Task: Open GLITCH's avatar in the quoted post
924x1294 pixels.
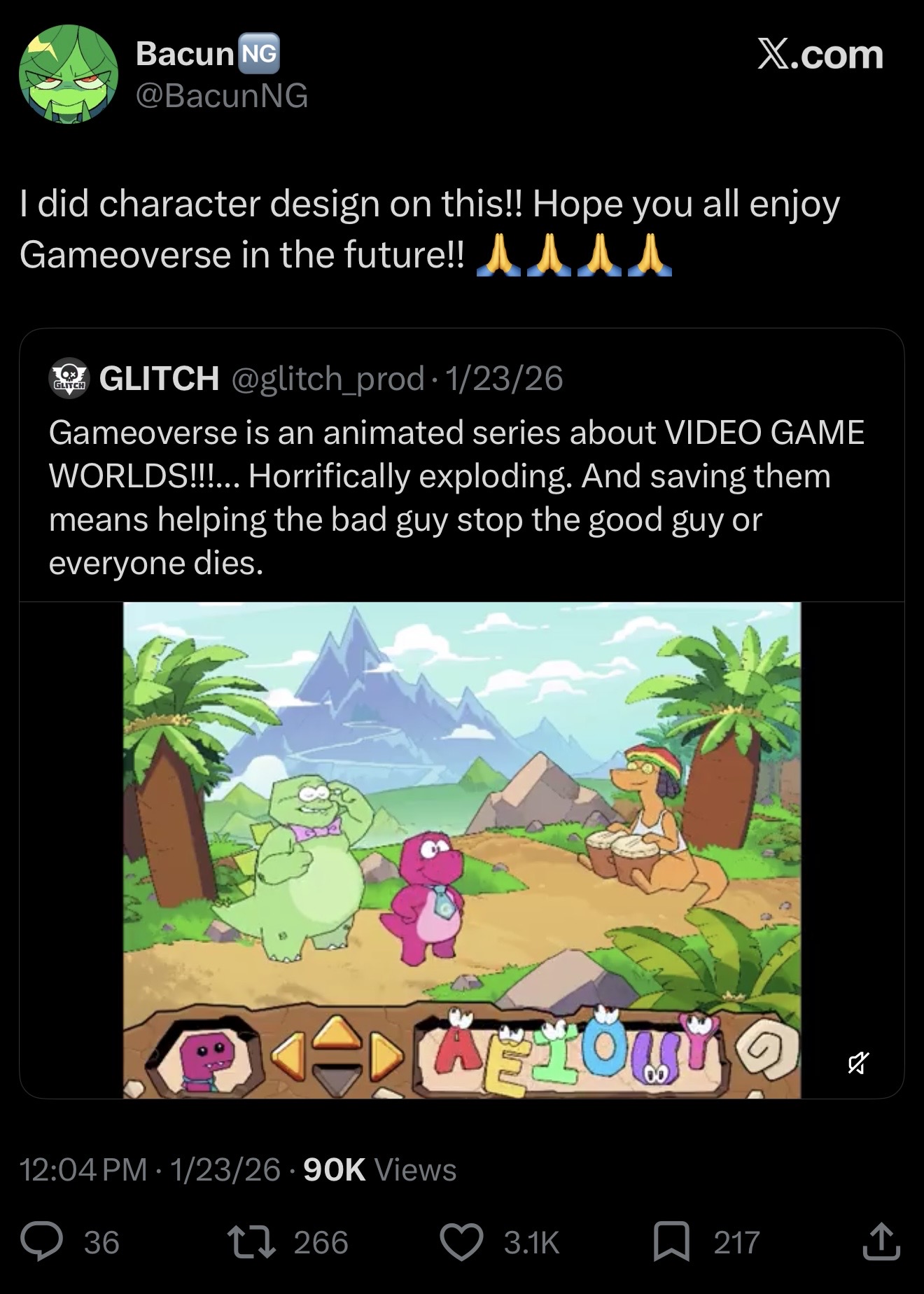Action: pos(69,378)
